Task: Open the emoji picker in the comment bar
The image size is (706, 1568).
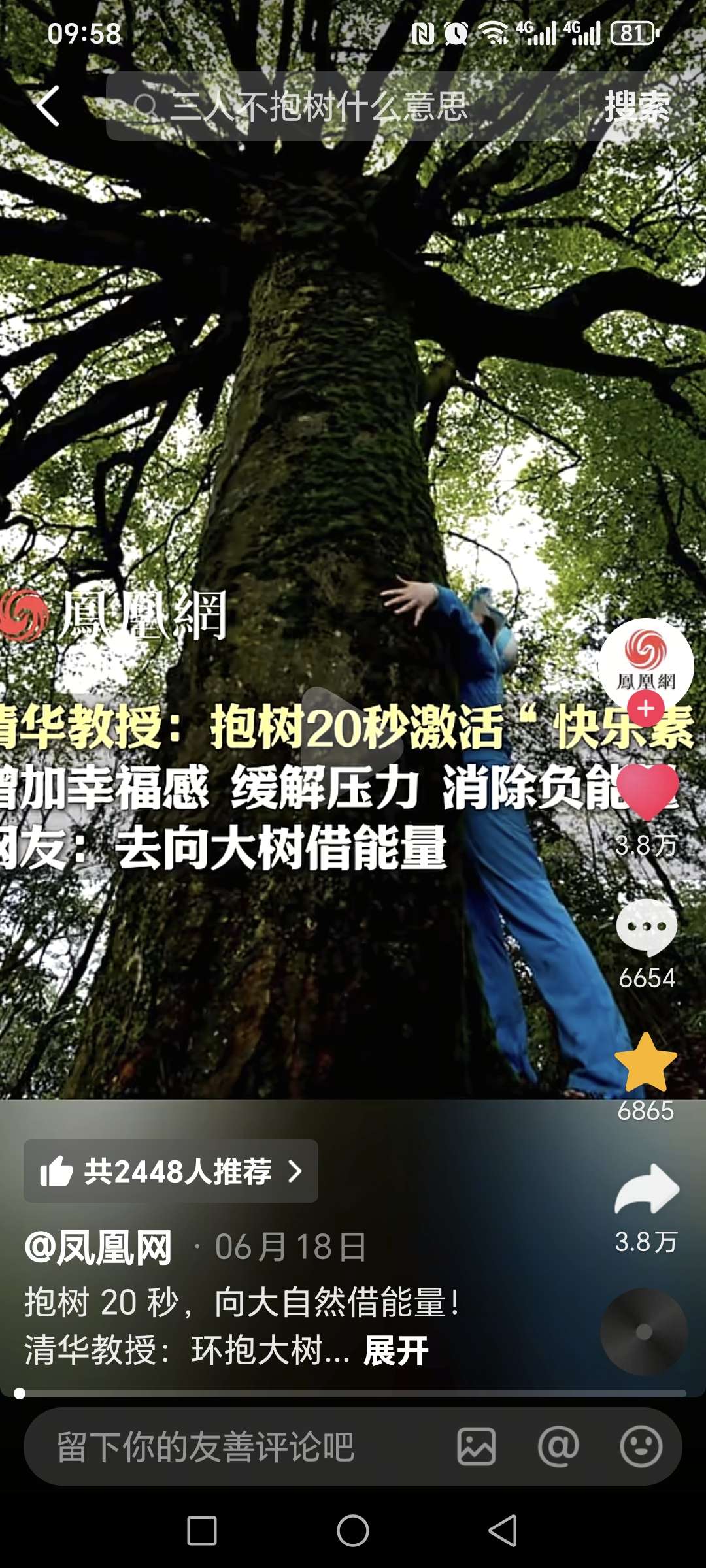Action: [x=641, y=1446]
